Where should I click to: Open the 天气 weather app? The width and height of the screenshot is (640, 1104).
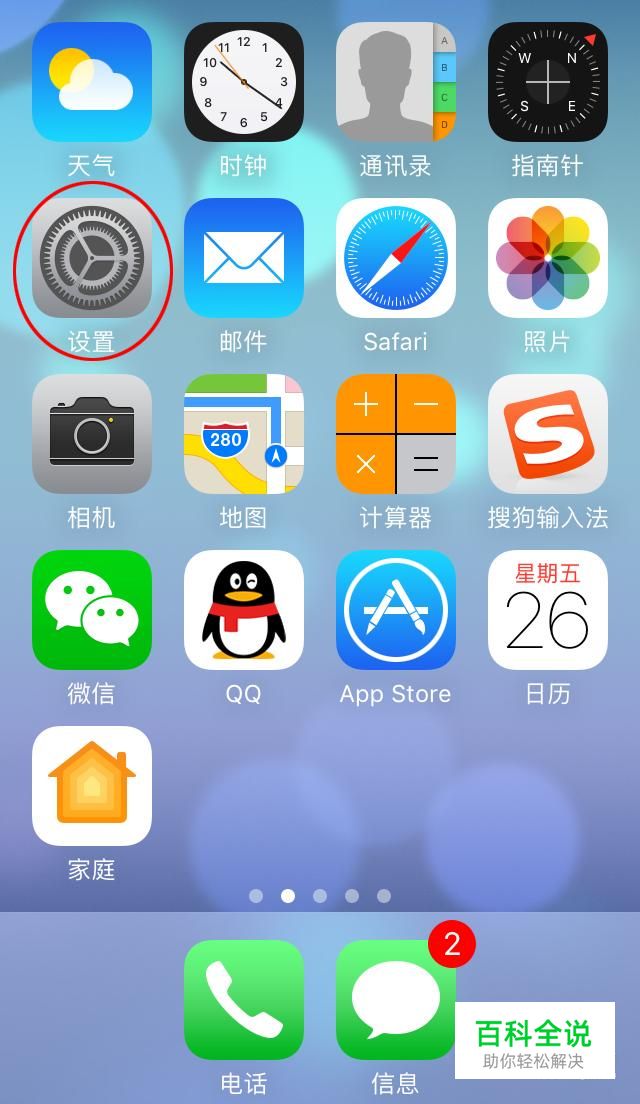click(92, 82)
